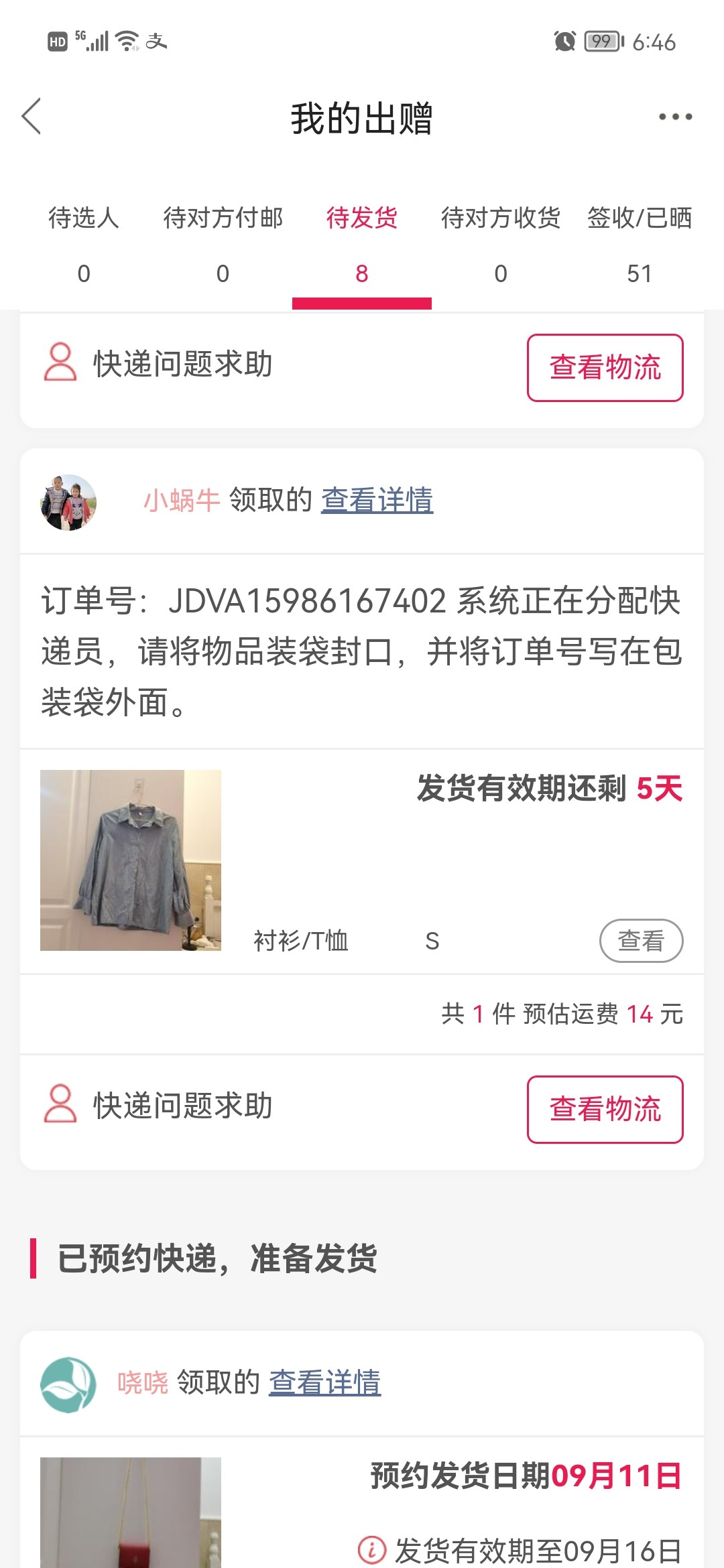Open the 签收/已晒 tab
The height and width of the screenshot is (1568, 724).
coord(640,244)
